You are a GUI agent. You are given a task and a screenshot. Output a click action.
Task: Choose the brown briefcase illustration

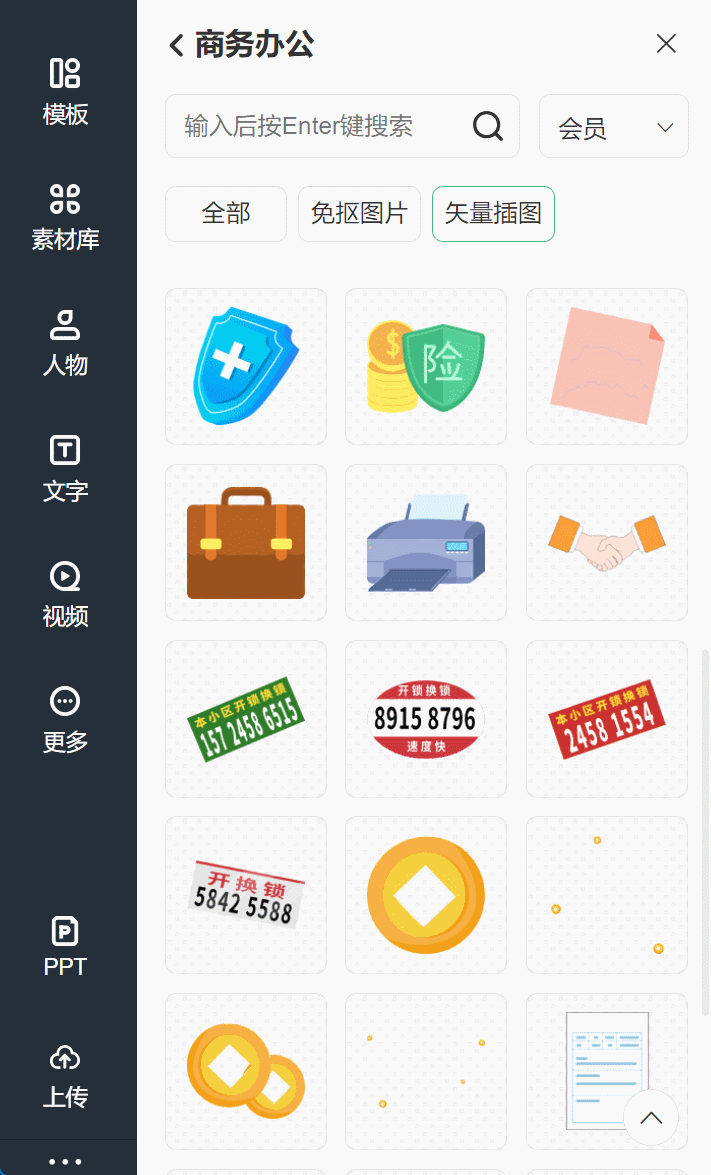click(246, 543)
